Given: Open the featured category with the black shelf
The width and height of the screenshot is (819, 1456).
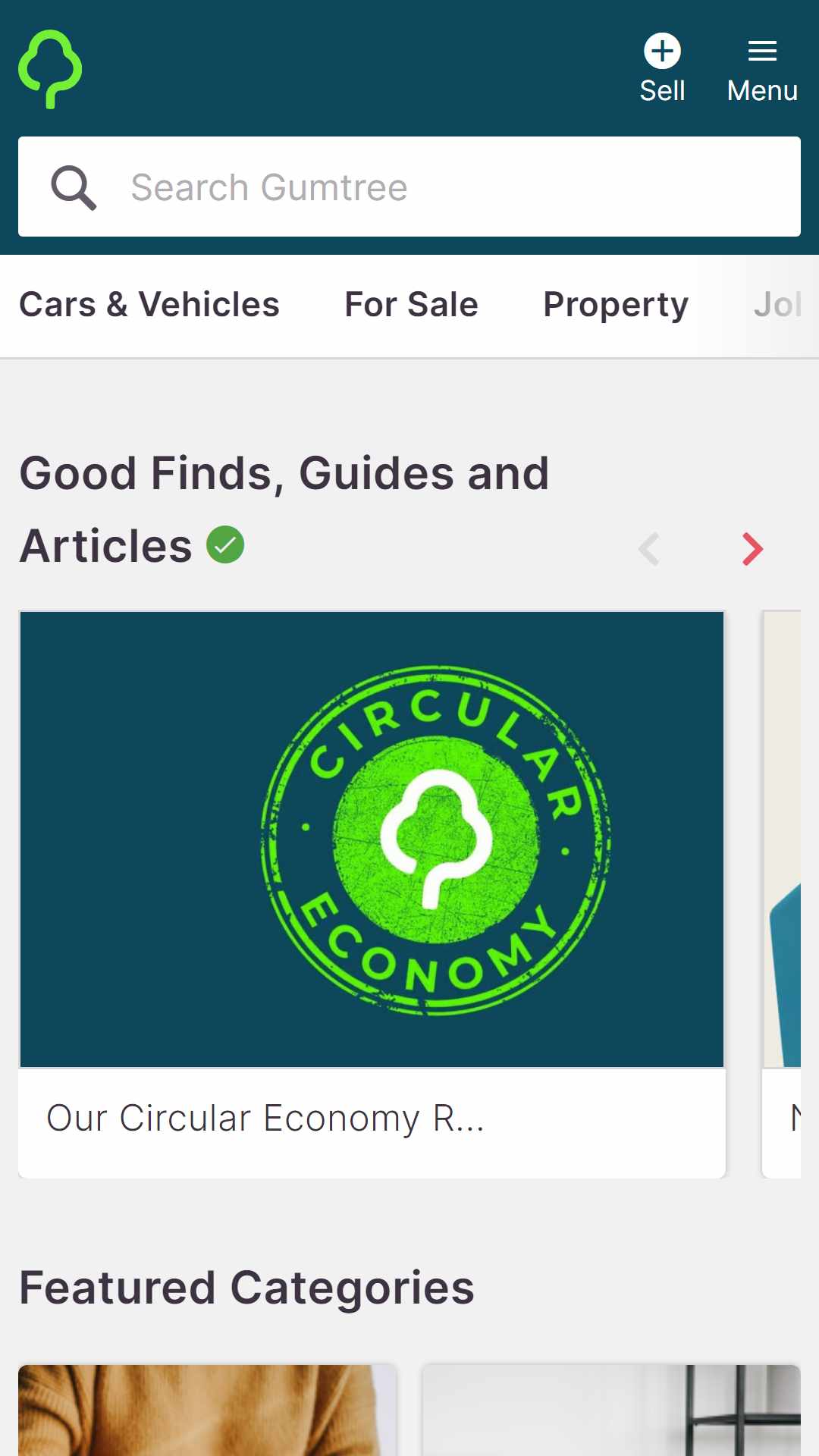Looking at the screenshot, I should point(611,1410).
